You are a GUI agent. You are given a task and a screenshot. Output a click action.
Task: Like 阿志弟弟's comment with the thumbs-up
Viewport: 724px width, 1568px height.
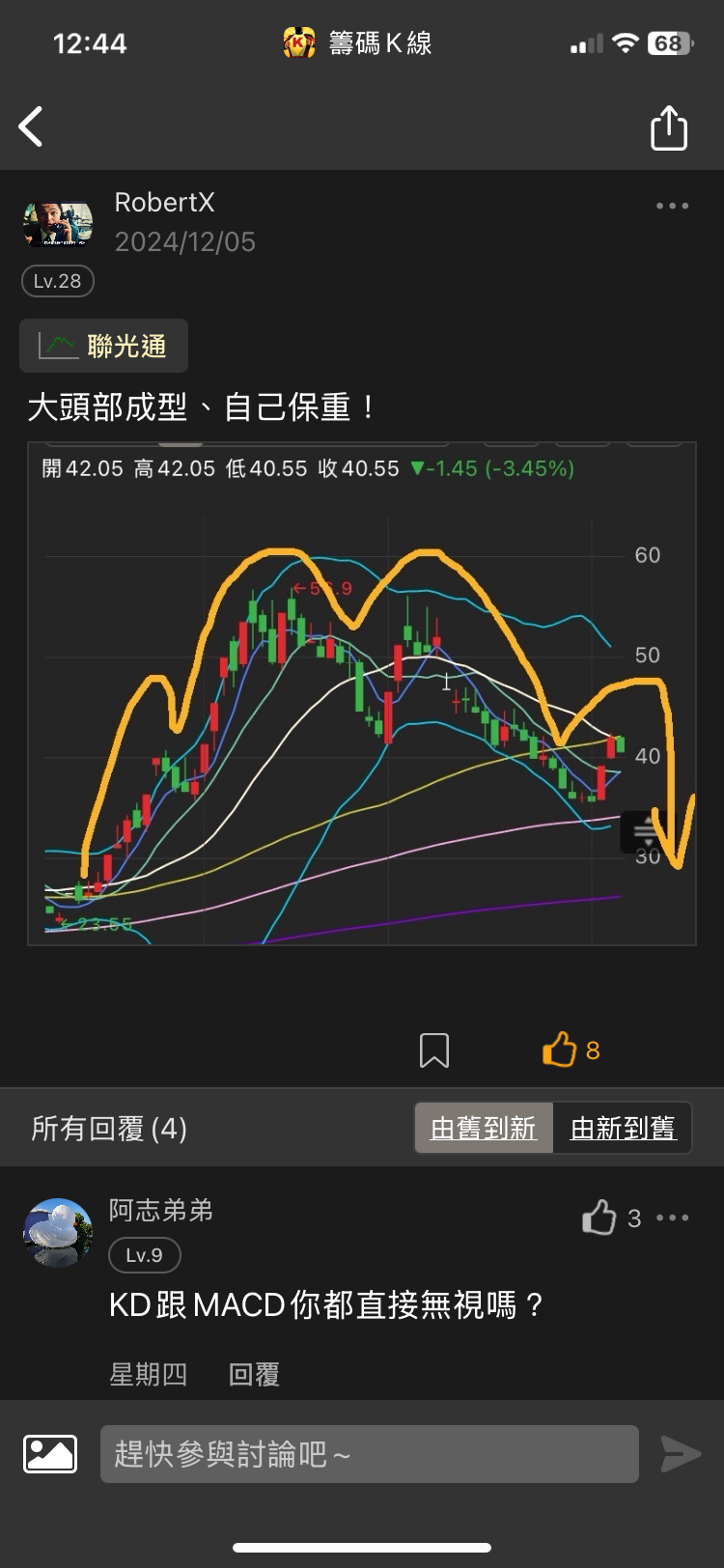pyautogui.click(x=599, y=1218)
